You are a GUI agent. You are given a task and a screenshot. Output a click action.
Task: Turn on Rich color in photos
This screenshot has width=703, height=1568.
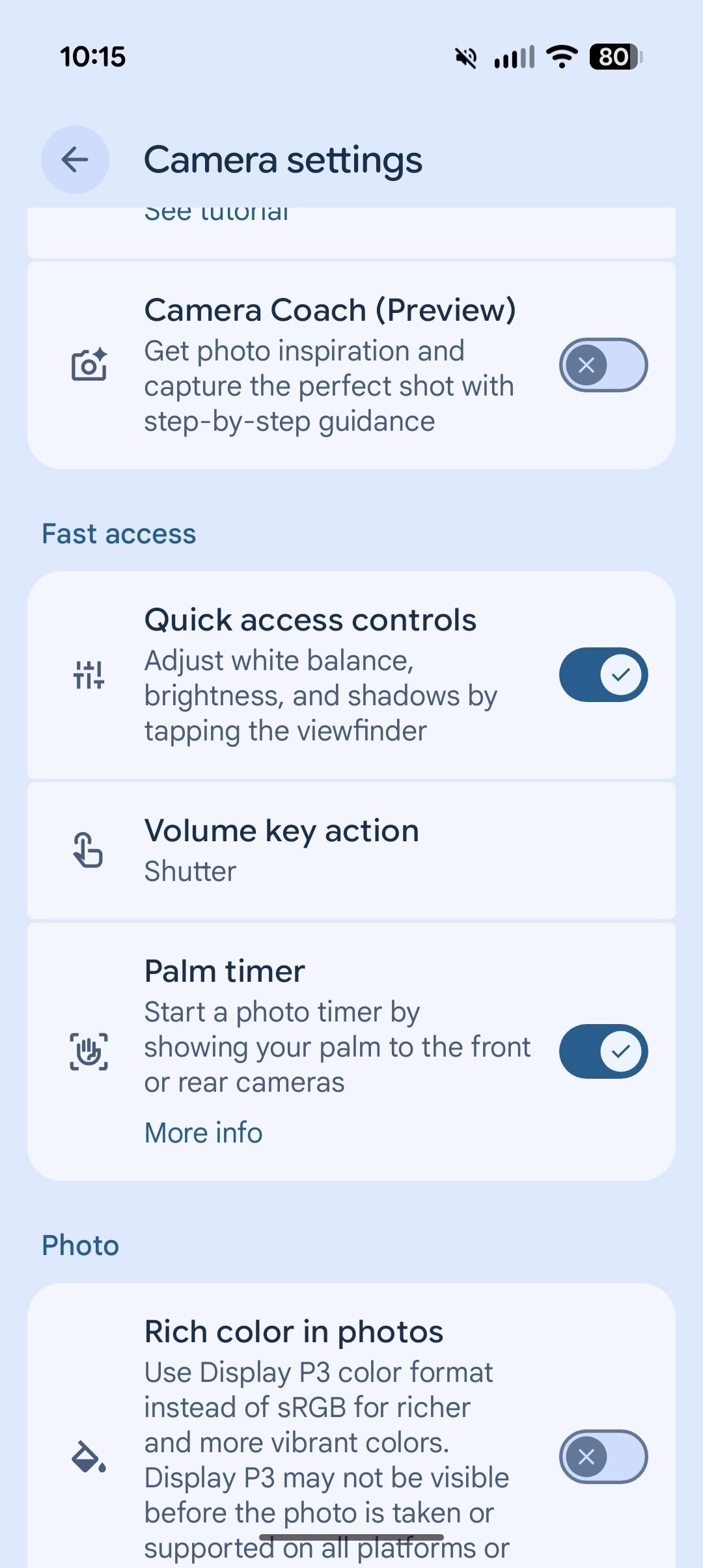point(603,1457)
